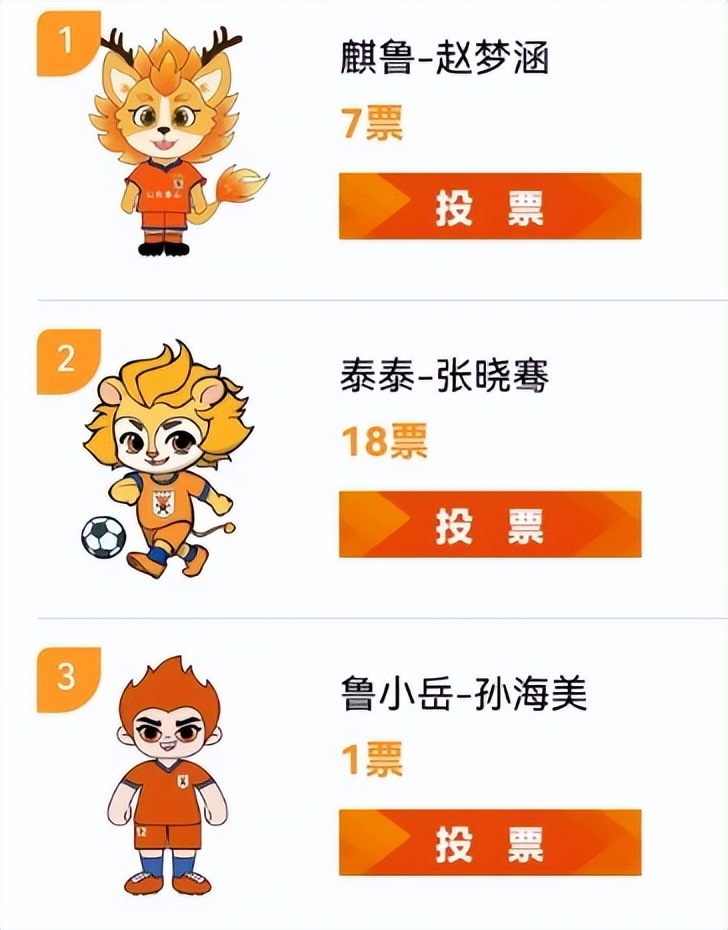Image resolution: width=728 pixels, height=930 pixels.
Task: Vote for 麒鲁-赵梦涵
Action: tap(489, 207)
